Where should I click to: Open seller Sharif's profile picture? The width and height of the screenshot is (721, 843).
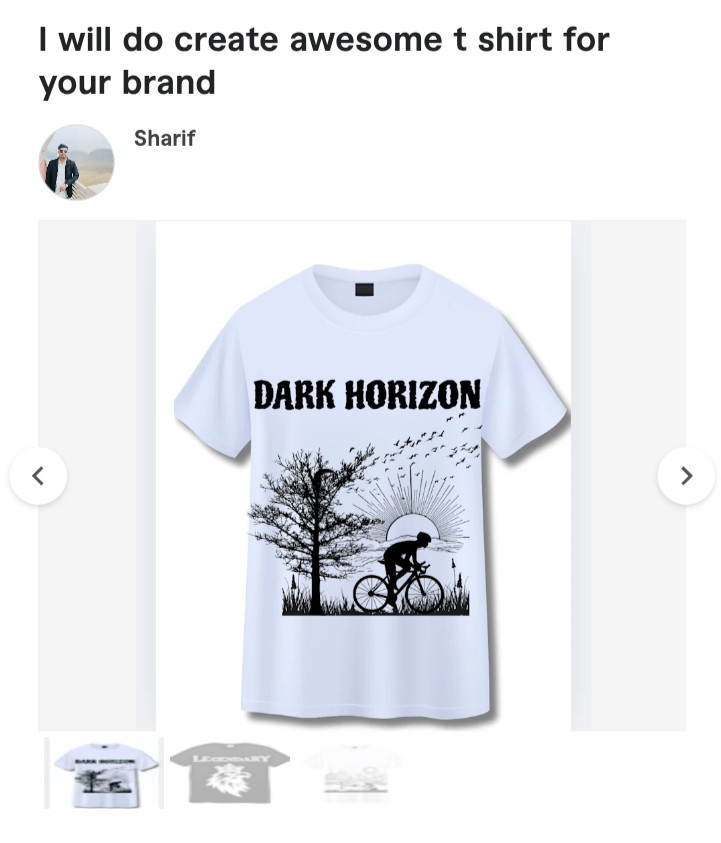click(76, 162)
